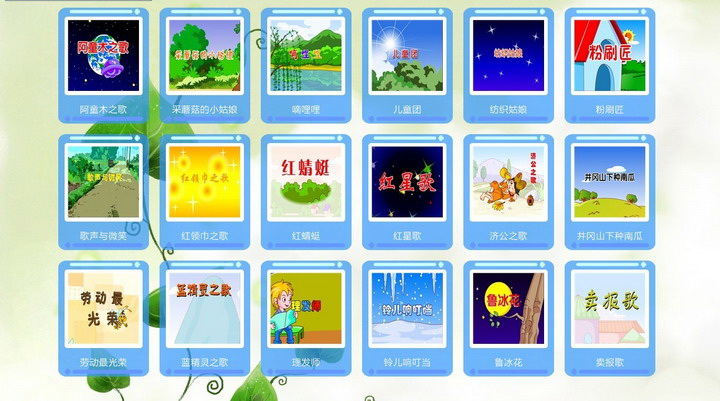
Task: Choose the 纺织姑娘 tile
Action: point(508,55)
